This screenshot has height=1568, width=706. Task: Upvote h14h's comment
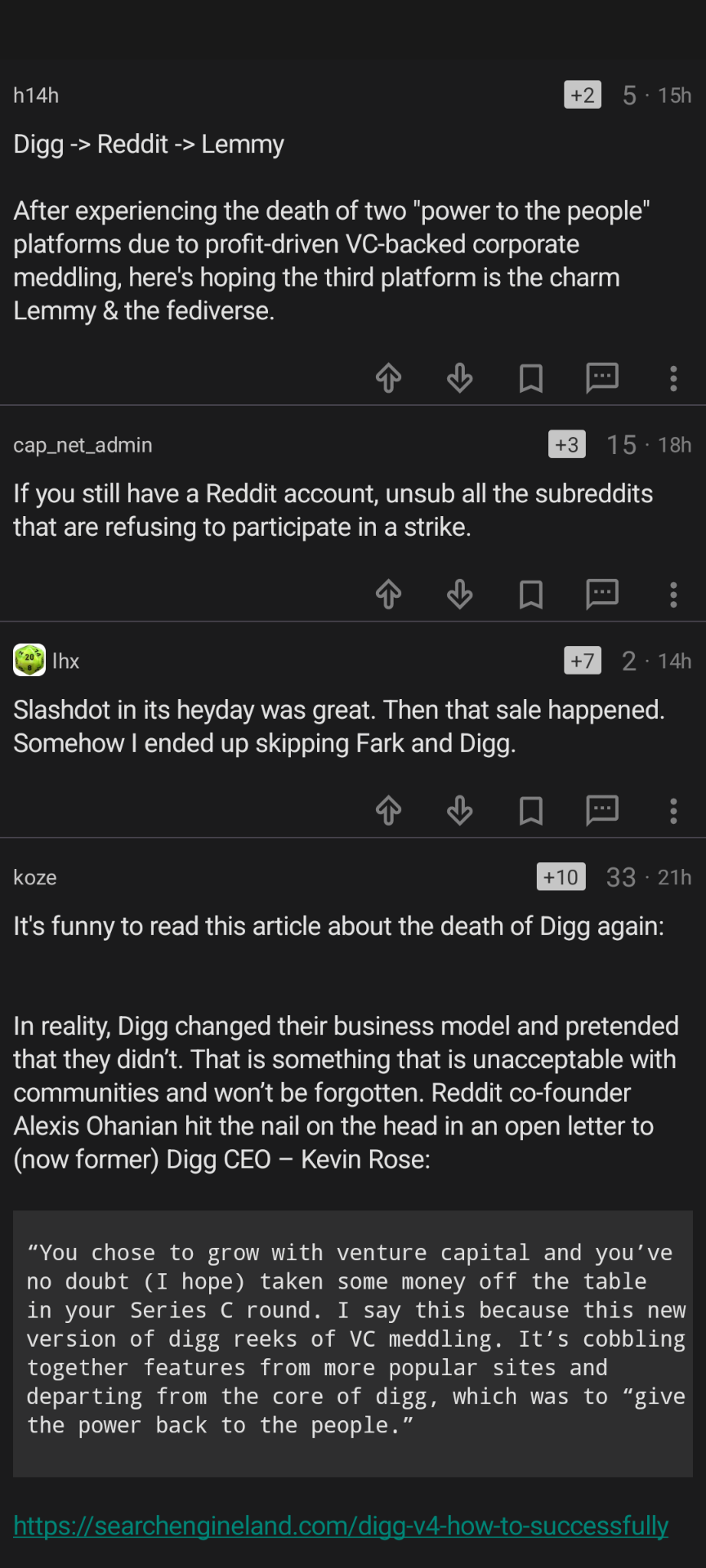tap(389, 378)
